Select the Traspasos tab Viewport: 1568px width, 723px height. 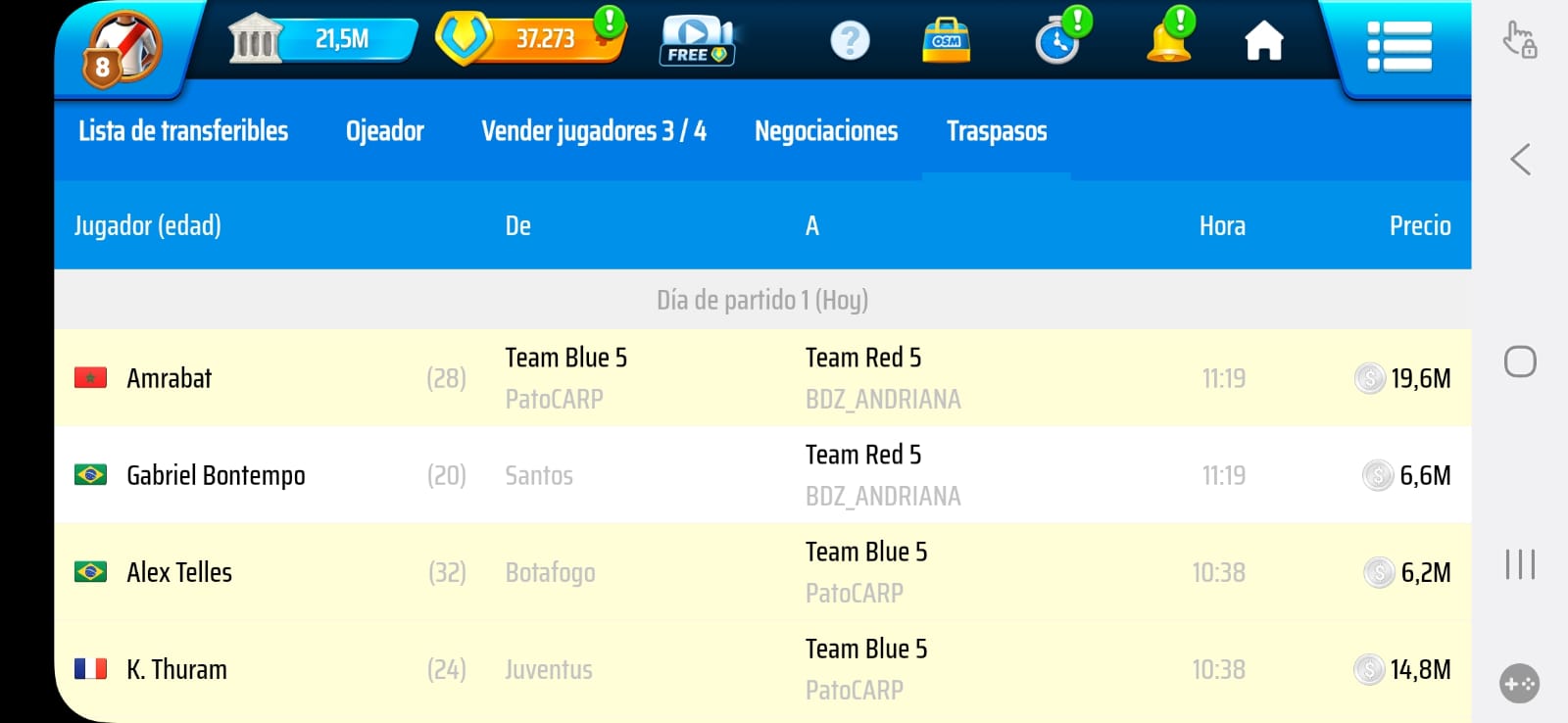click(996, 131)
